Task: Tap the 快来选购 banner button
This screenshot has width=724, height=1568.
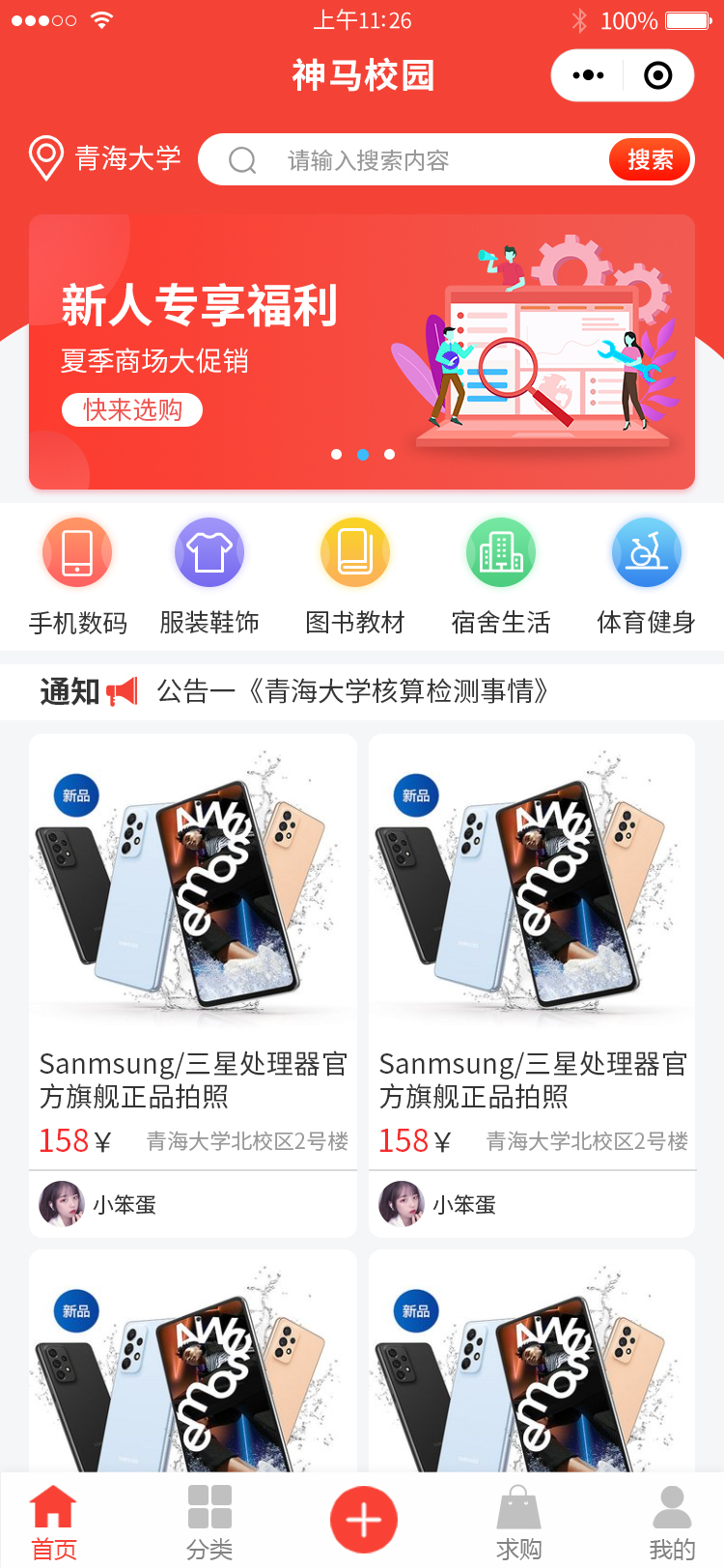Action: click(x=132, y=409)
